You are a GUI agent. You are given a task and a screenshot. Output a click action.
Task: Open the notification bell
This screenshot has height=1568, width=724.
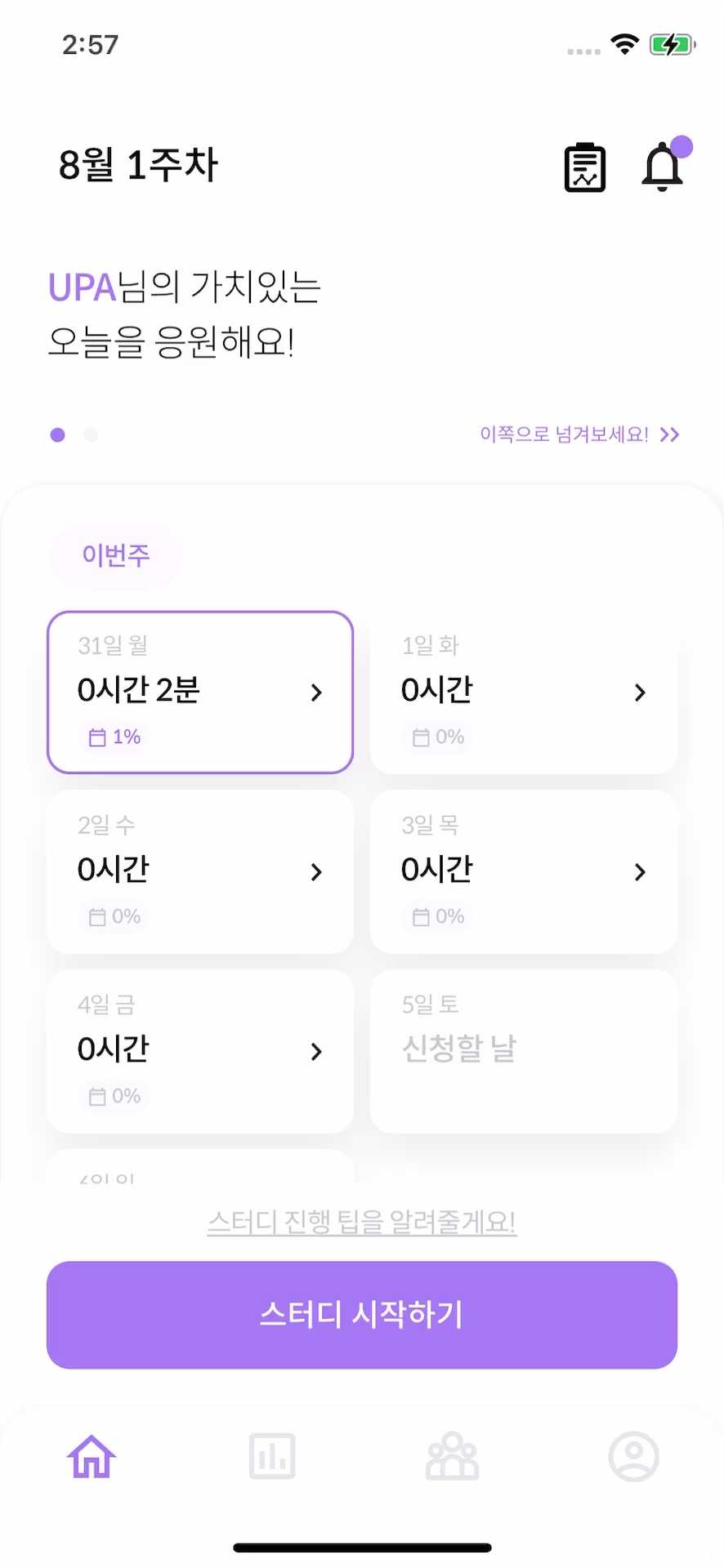pyautogui.click(x=664, y=166)
